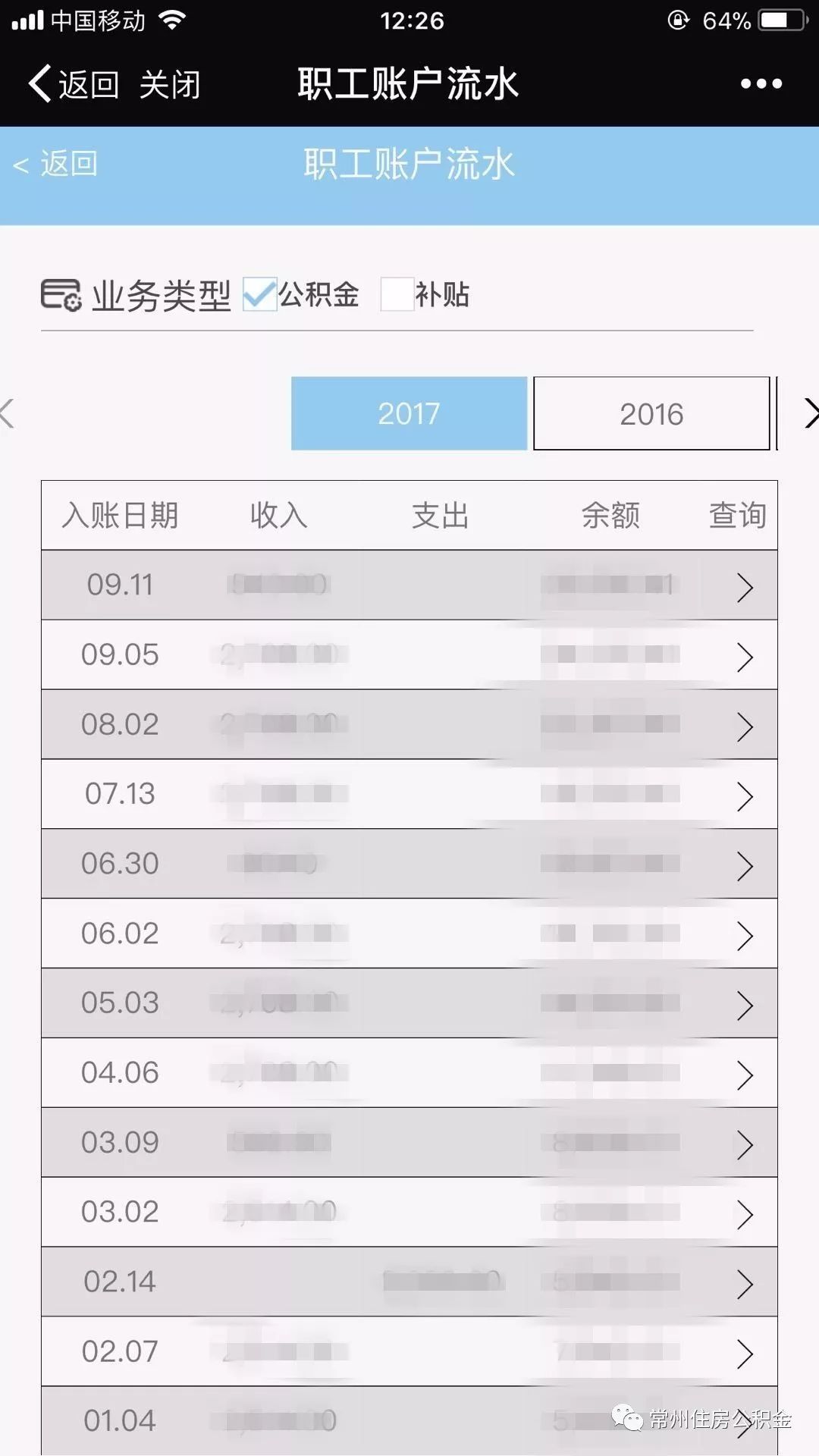Tap the query arrow for the 02.14 record
The image size is (819, 1456).
pyautogui.click(x=743, y=1282)
